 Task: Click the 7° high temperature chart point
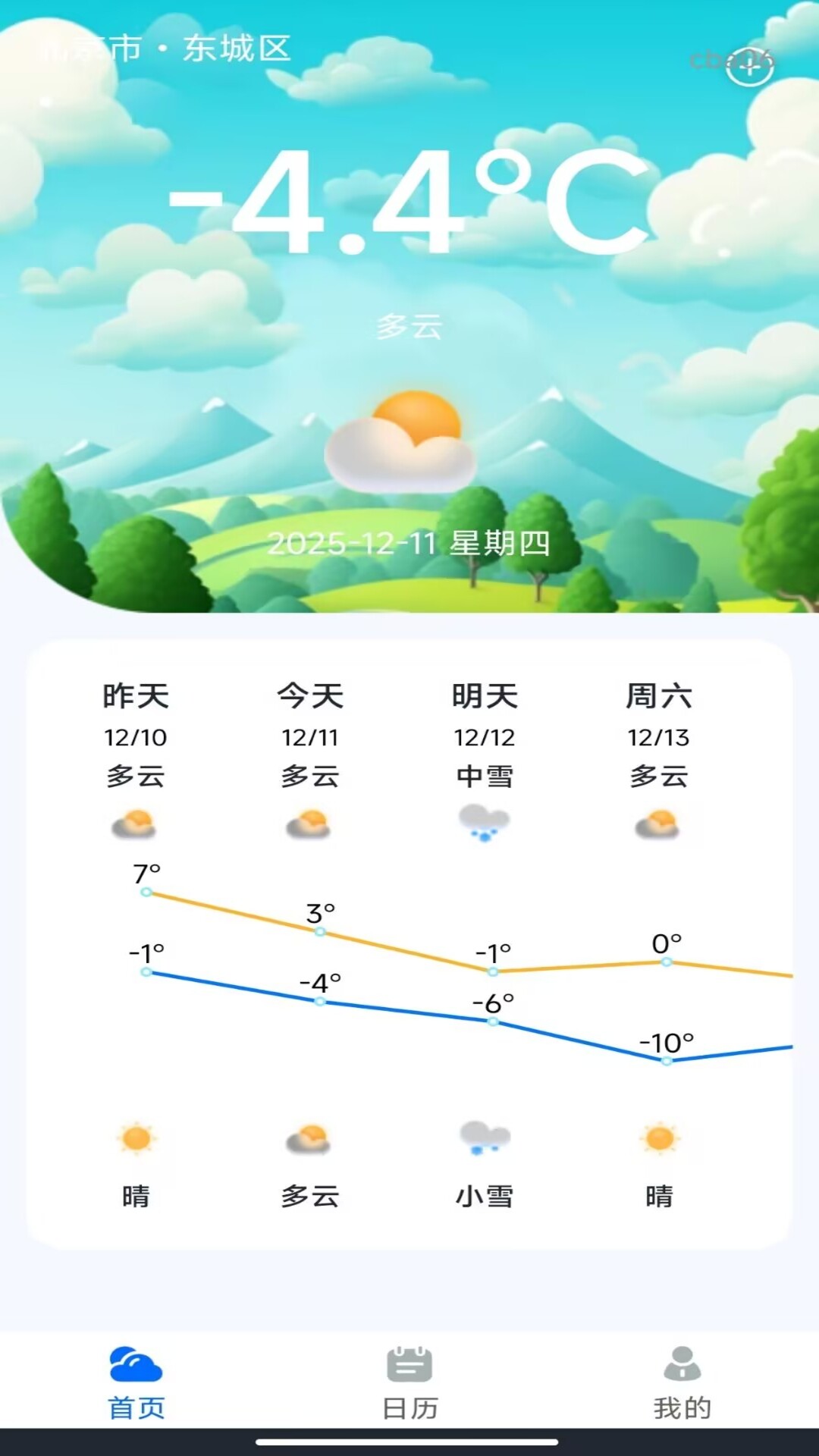click(x=146, y=893)
